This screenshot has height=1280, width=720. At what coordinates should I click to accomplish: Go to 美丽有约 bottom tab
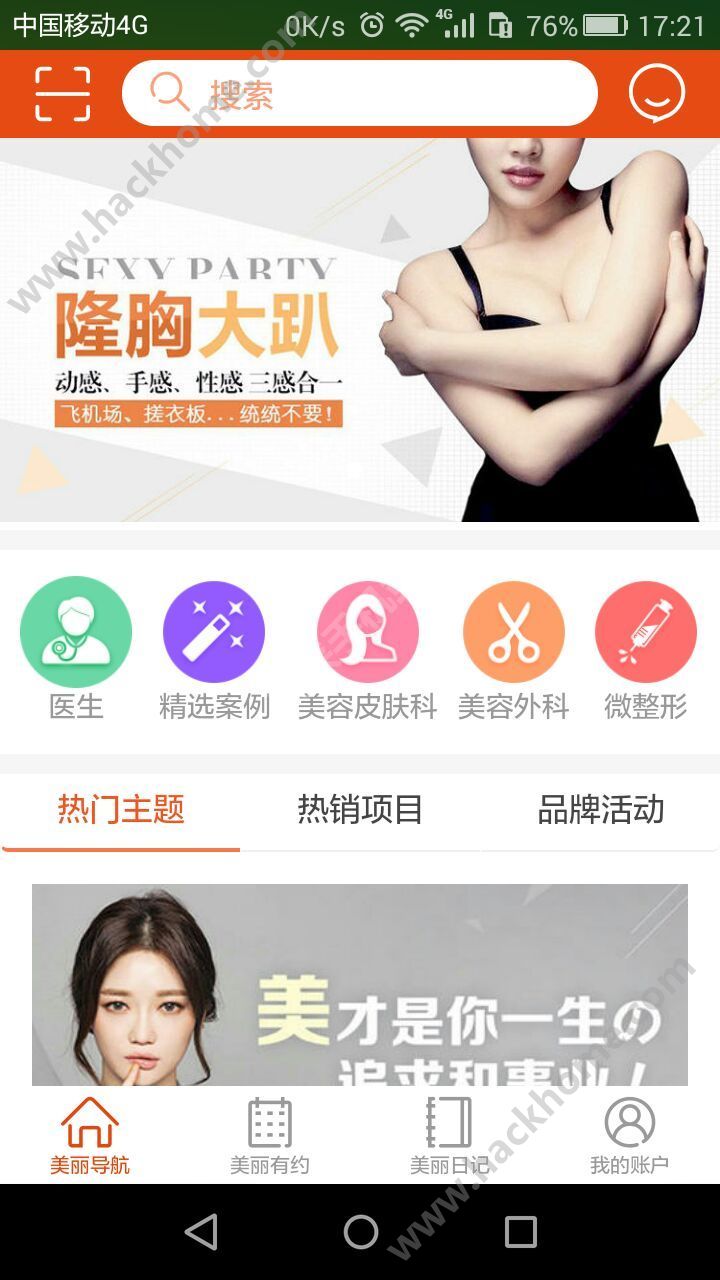270,1135
